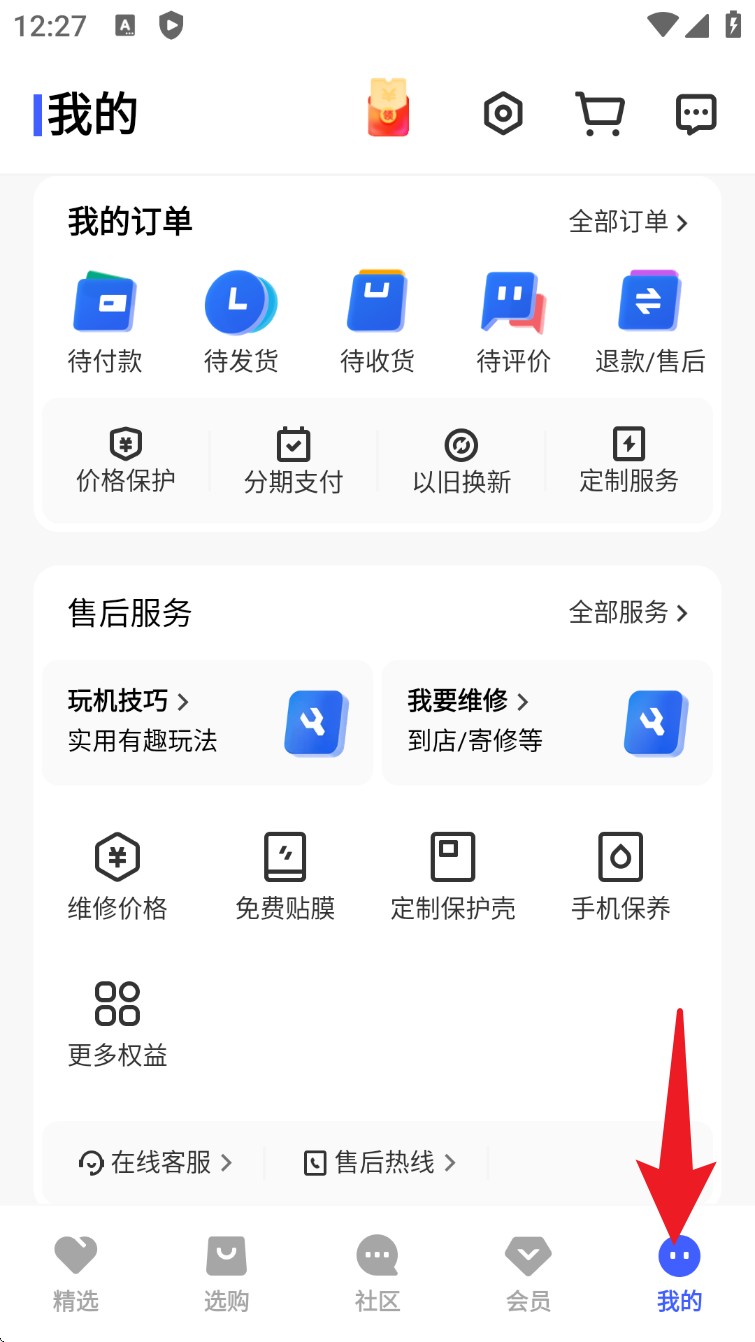Screen dimensions: 755x1342
Task: Open the red envelope icon
Action: click(389, 108)
